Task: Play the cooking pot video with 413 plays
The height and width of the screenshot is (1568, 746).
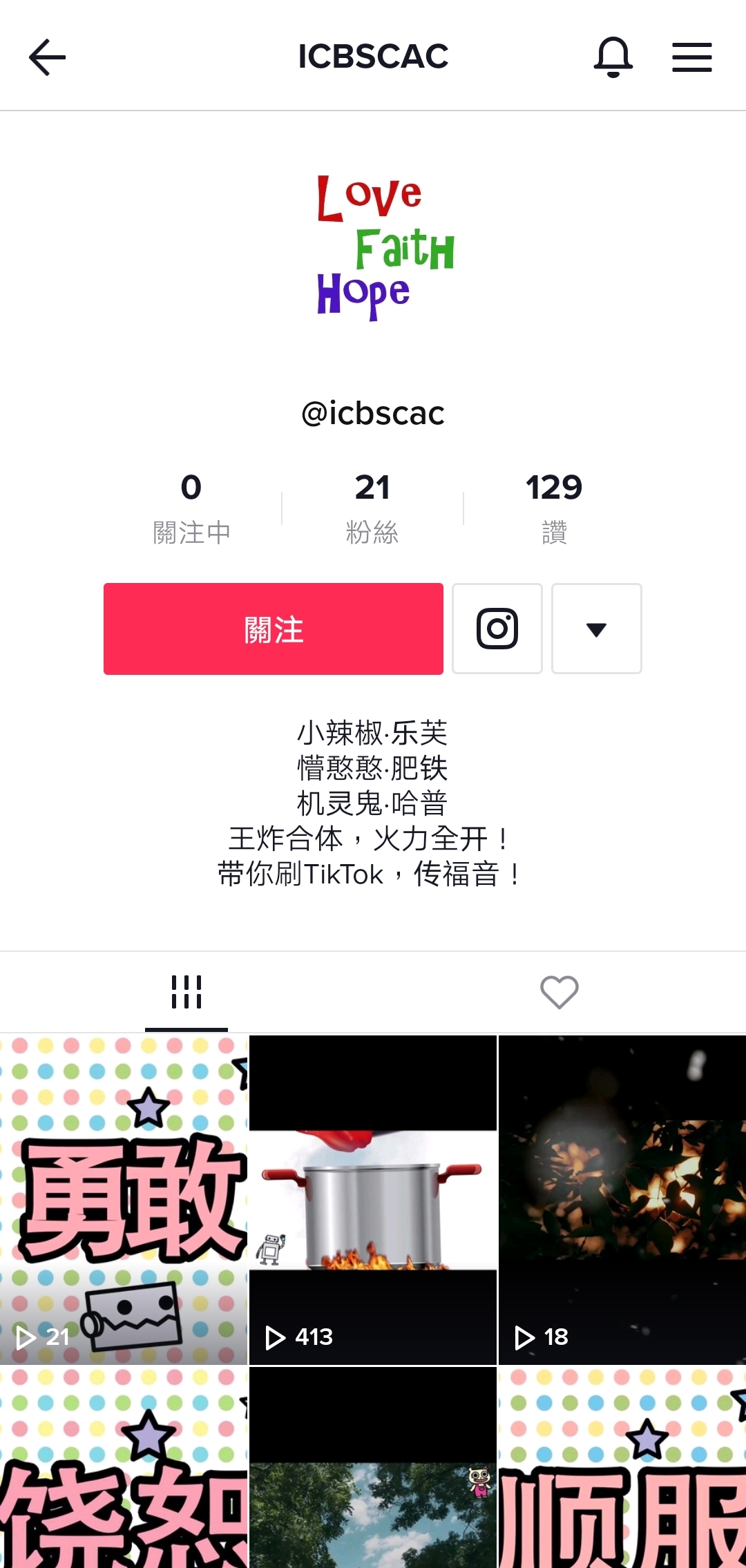Action: [373, 1199]
